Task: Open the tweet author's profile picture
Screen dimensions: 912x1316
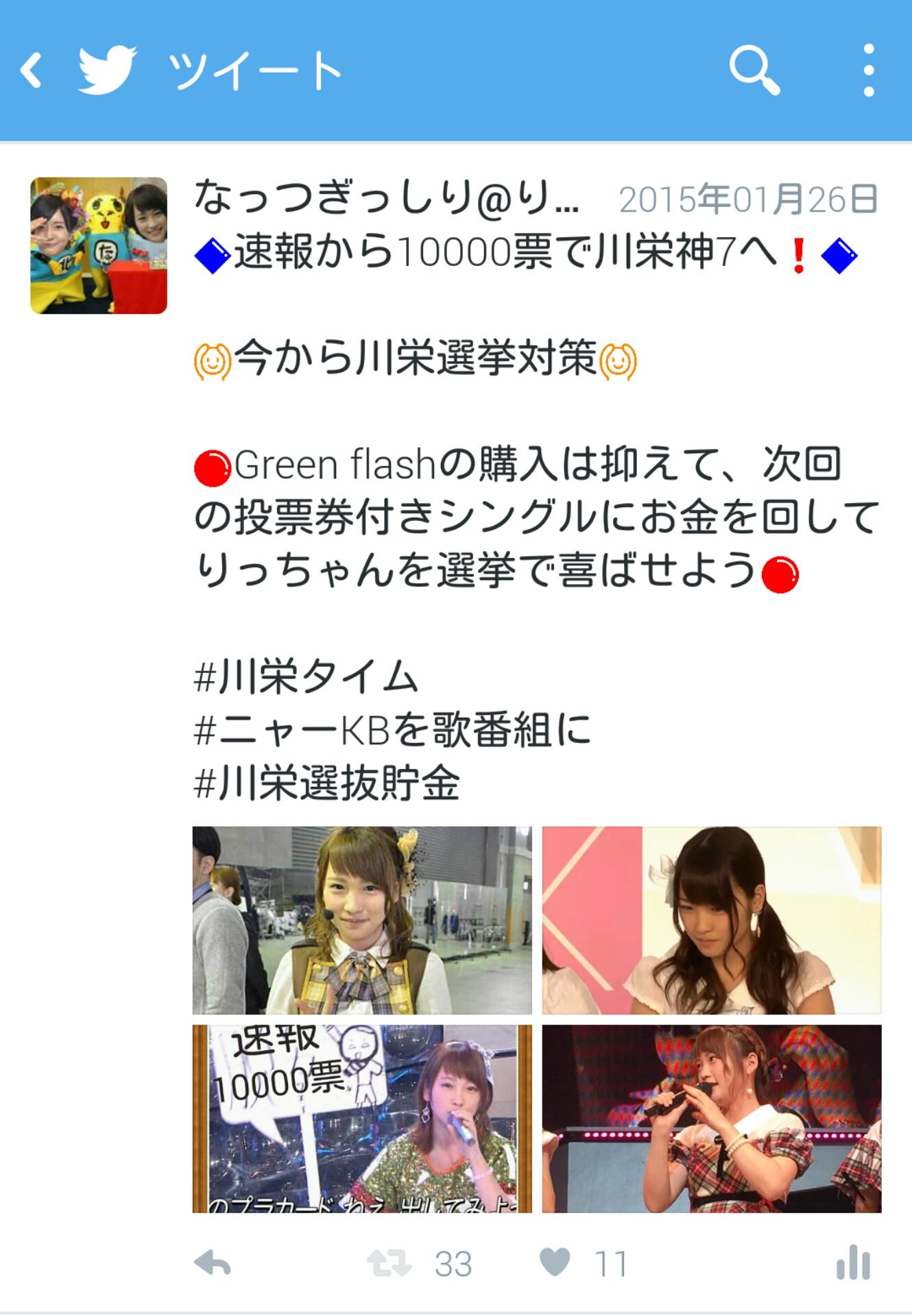Action: pos(99,245)
